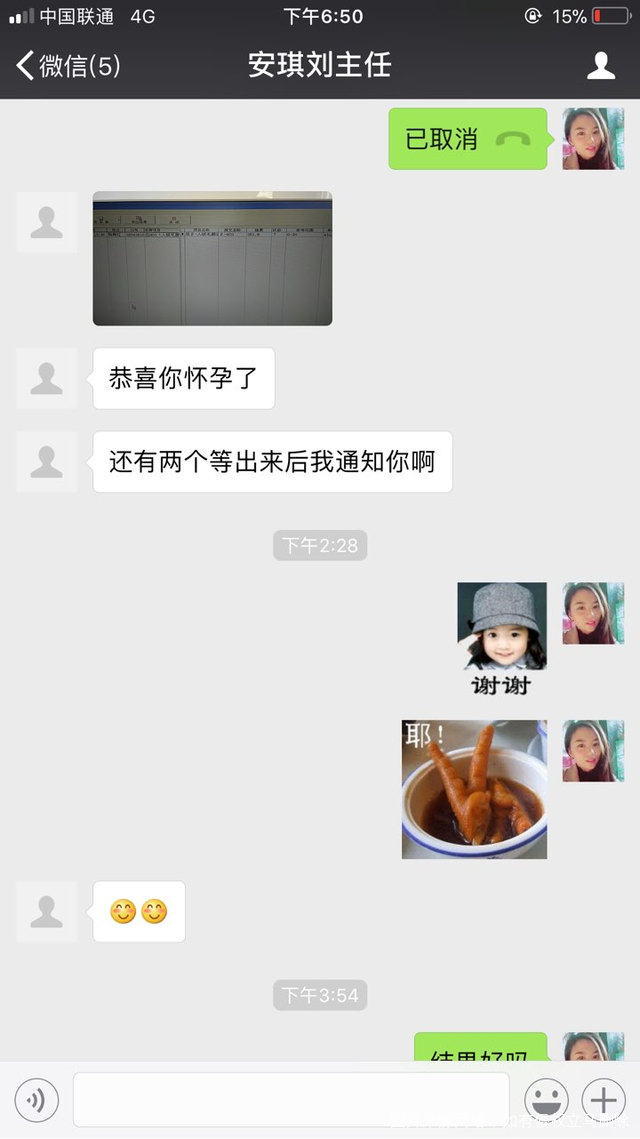
Task: Switch to voice message input
Action: point(36,1101)
